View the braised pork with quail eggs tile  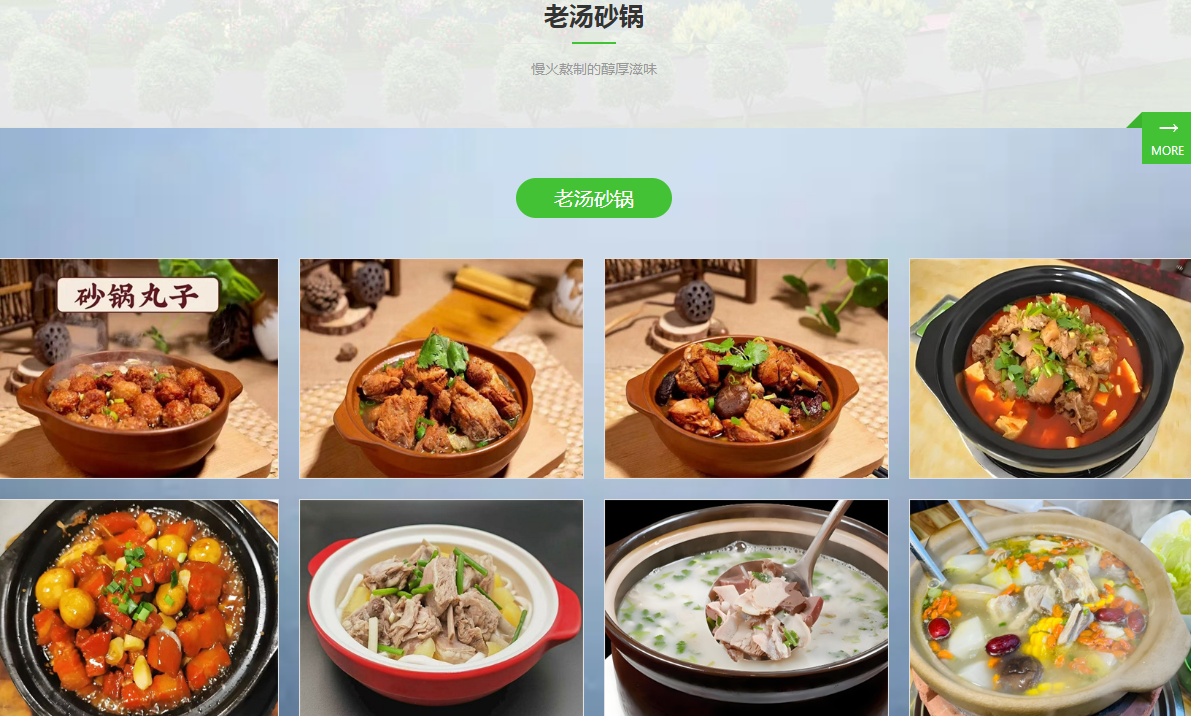tap(138, 607)
